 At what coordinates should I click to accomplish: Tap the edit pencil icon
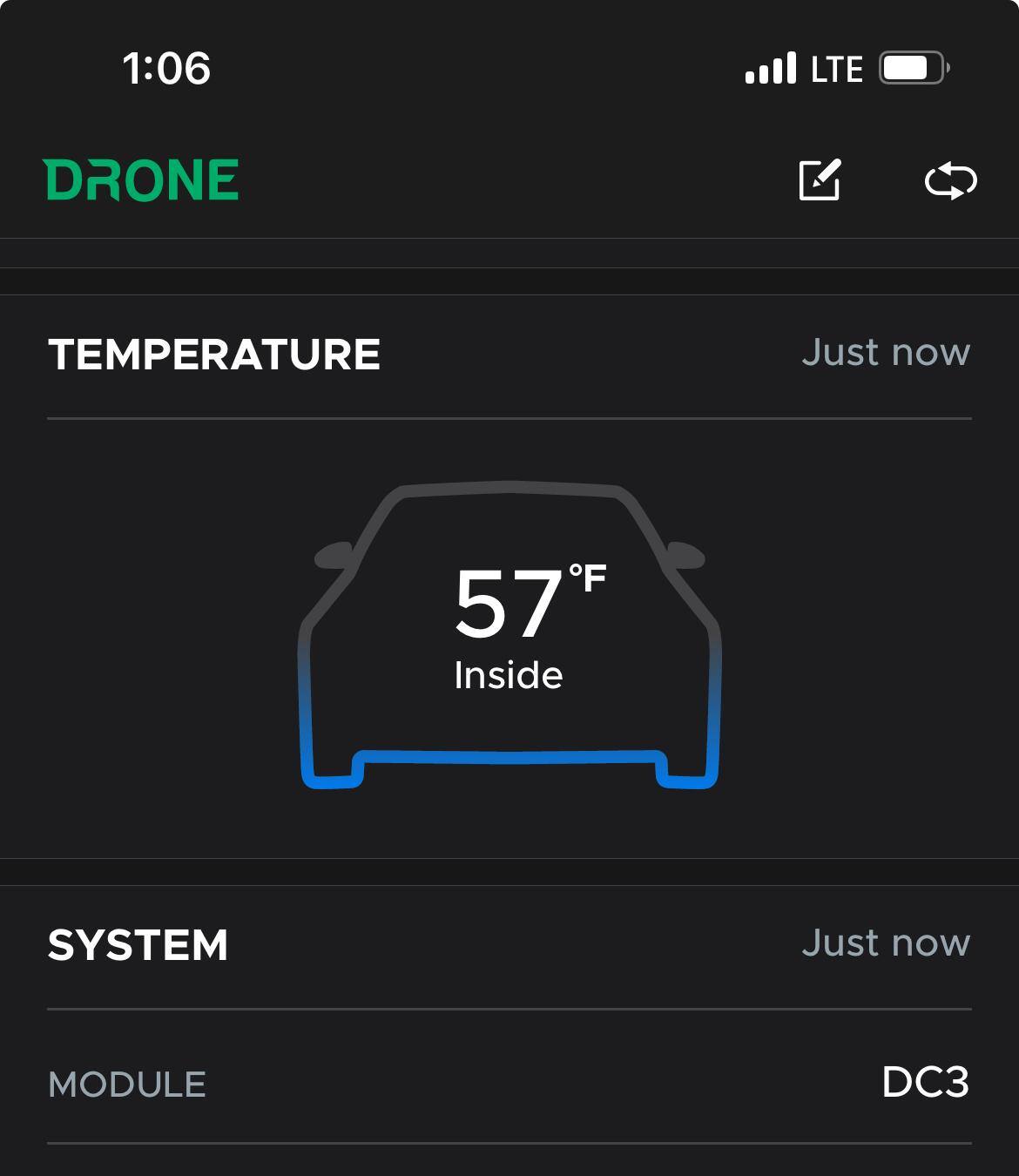click(x=820, y=180)
